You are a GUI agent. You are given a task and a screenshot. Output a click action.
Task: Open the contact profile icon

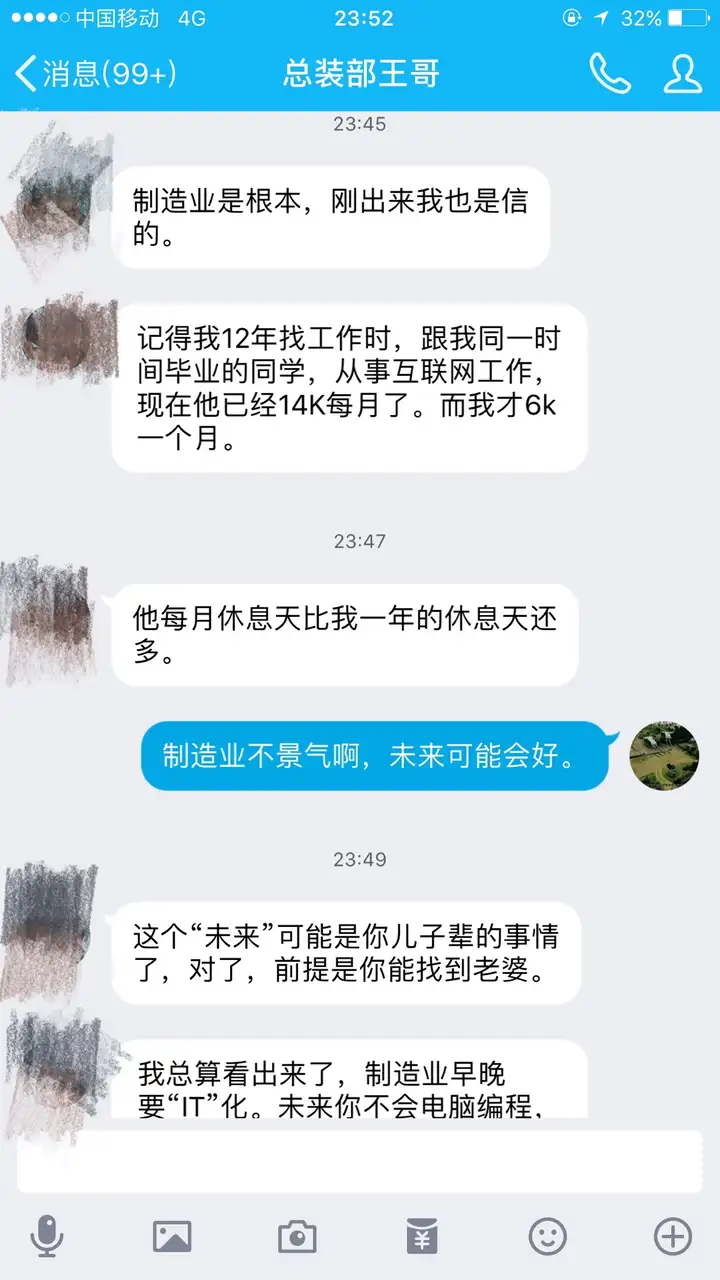(682, 74)
